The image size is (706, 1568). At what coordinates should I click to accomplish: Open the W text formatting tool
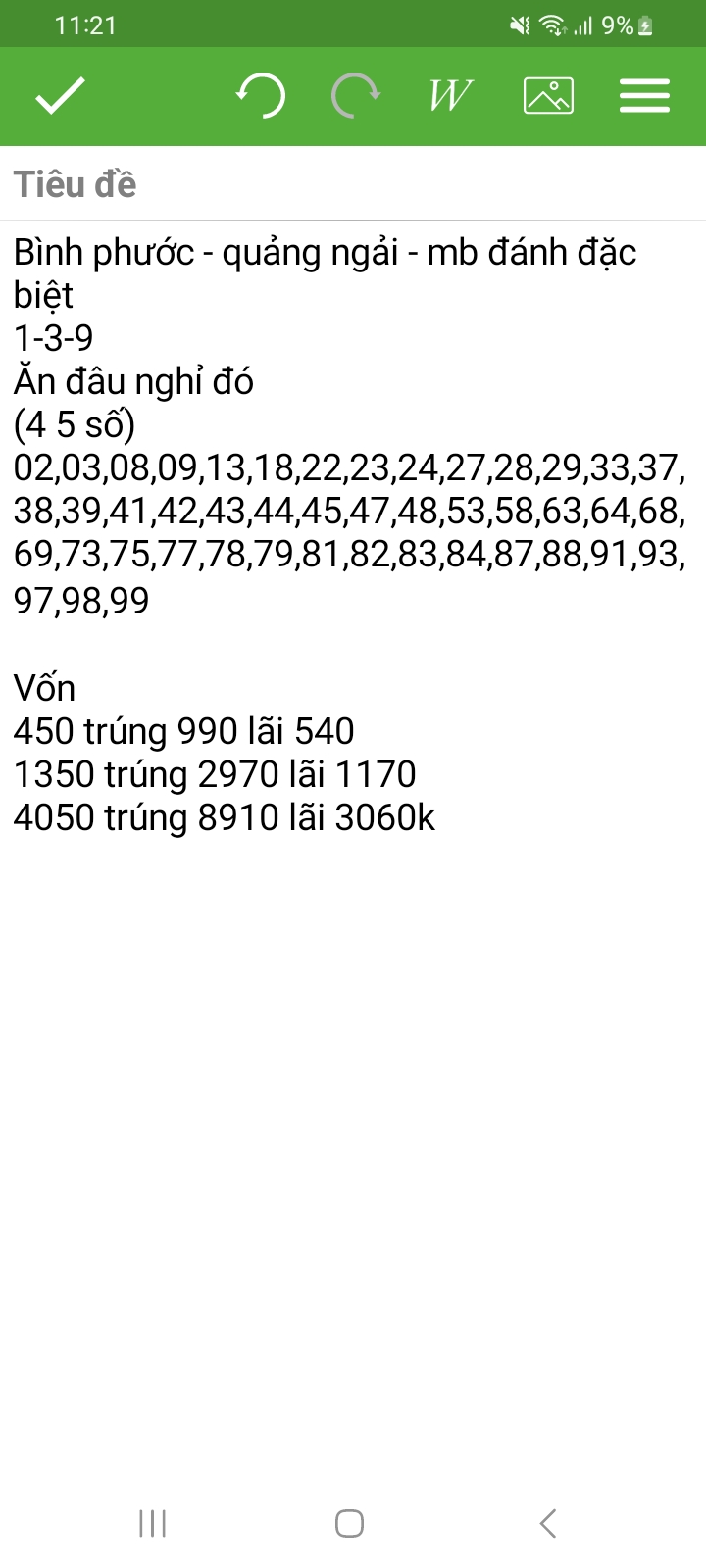[451, 96]
